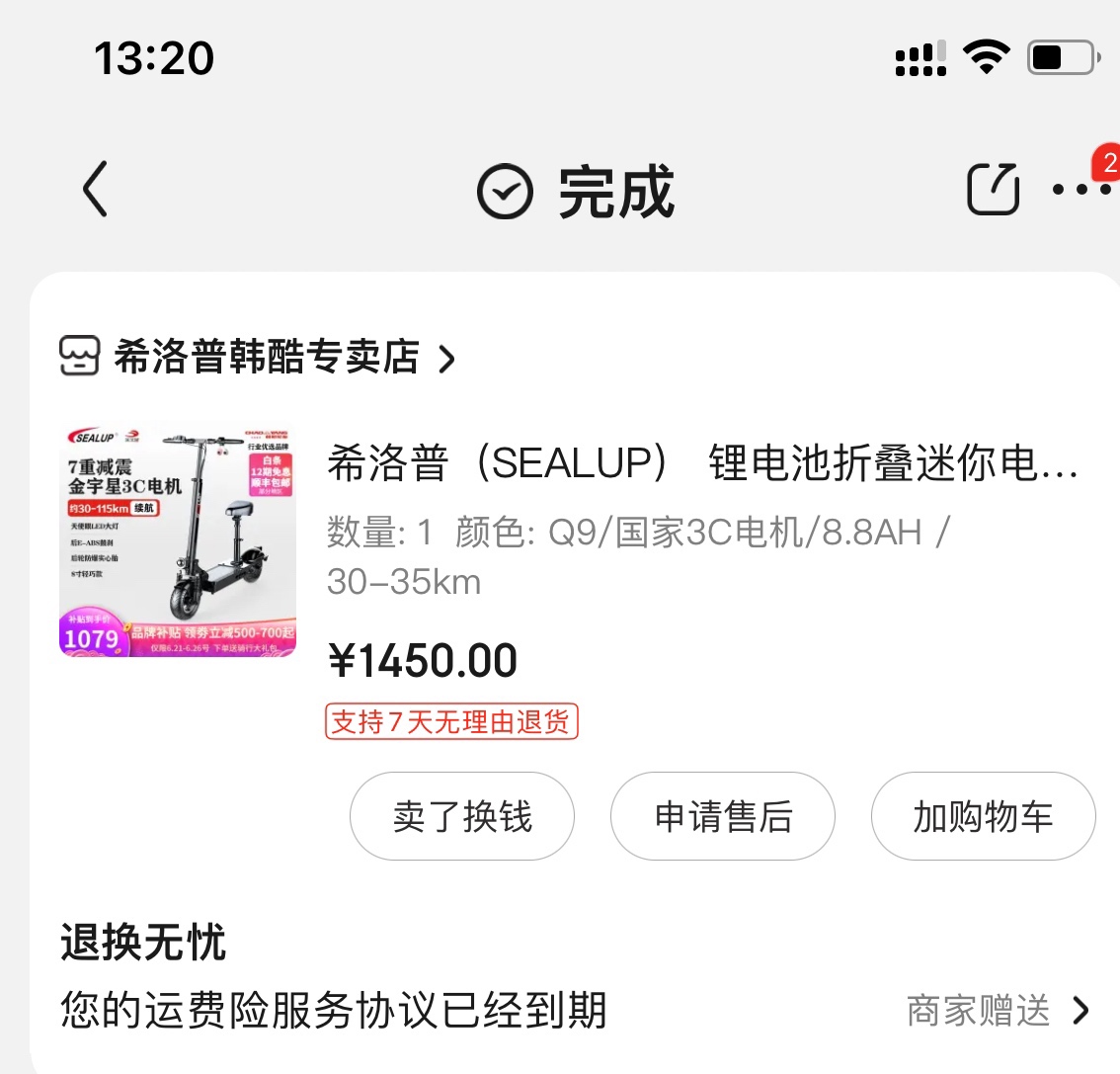Open the 希洛普 (SEALUP) 锂电池折叠 product title

click(x=702, y=463)
